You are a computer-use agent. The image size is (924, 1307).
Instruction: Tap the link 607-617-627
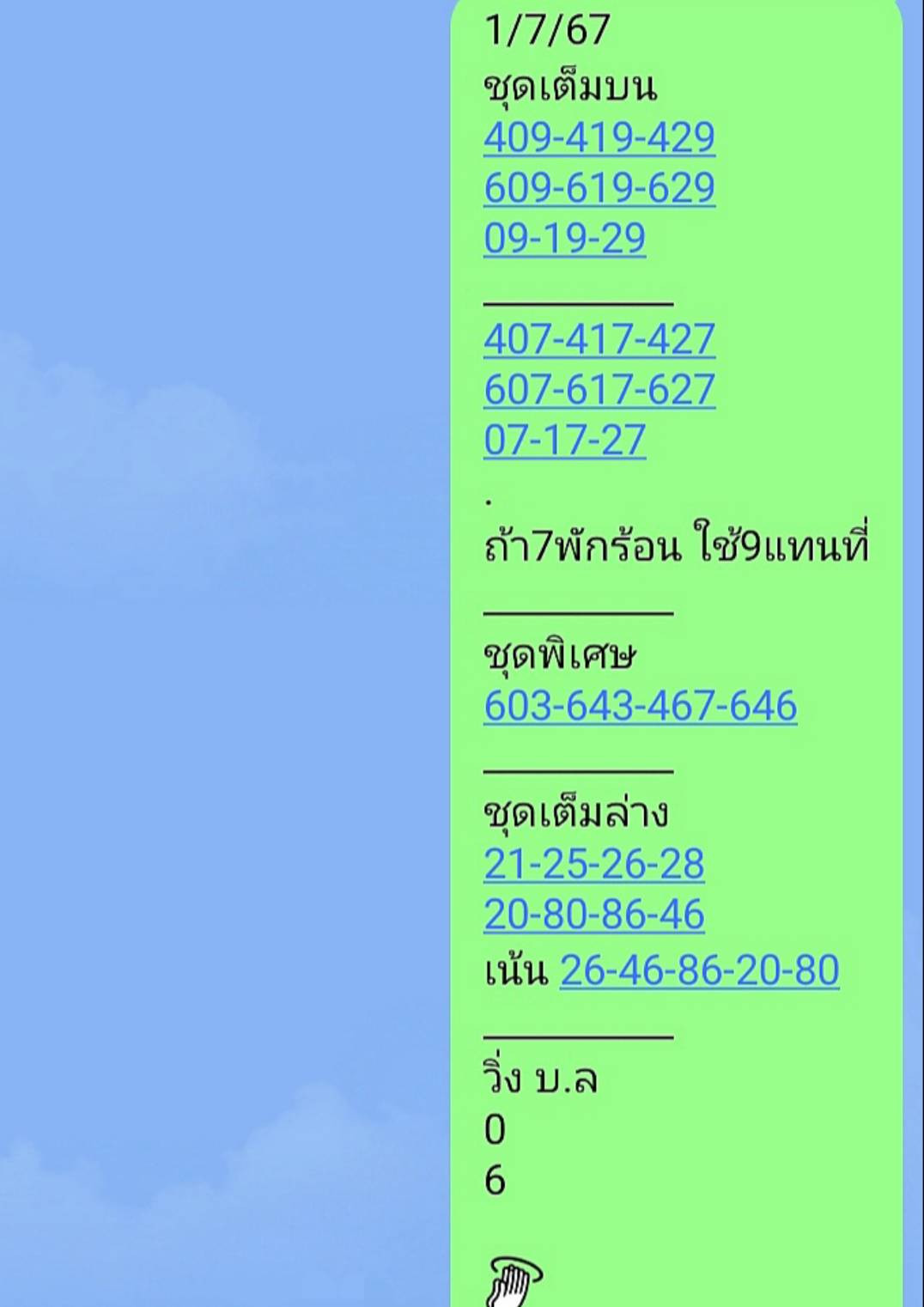pyautogui.click(x=599, y=390)
